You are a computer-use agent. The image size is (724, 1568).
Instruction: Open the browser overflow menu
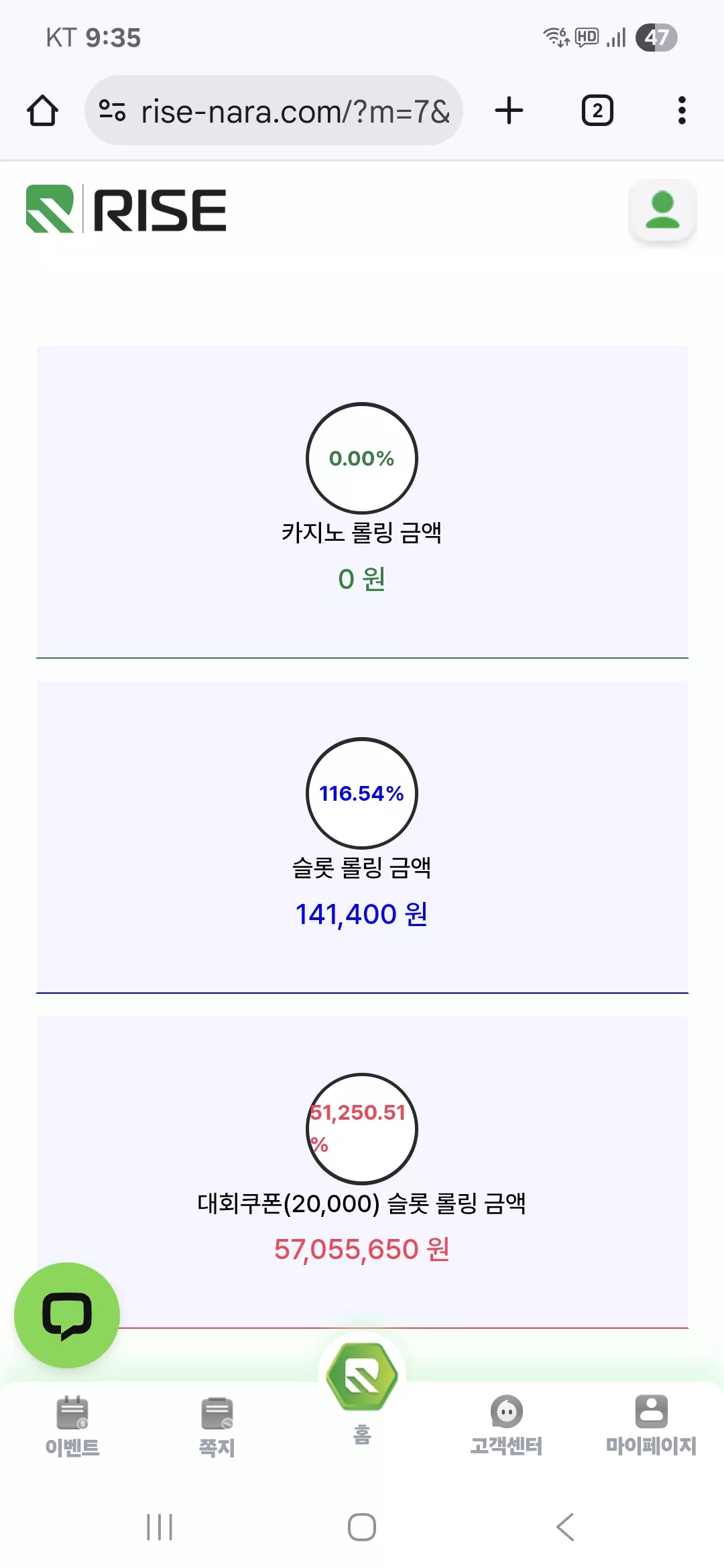(682, 111)
